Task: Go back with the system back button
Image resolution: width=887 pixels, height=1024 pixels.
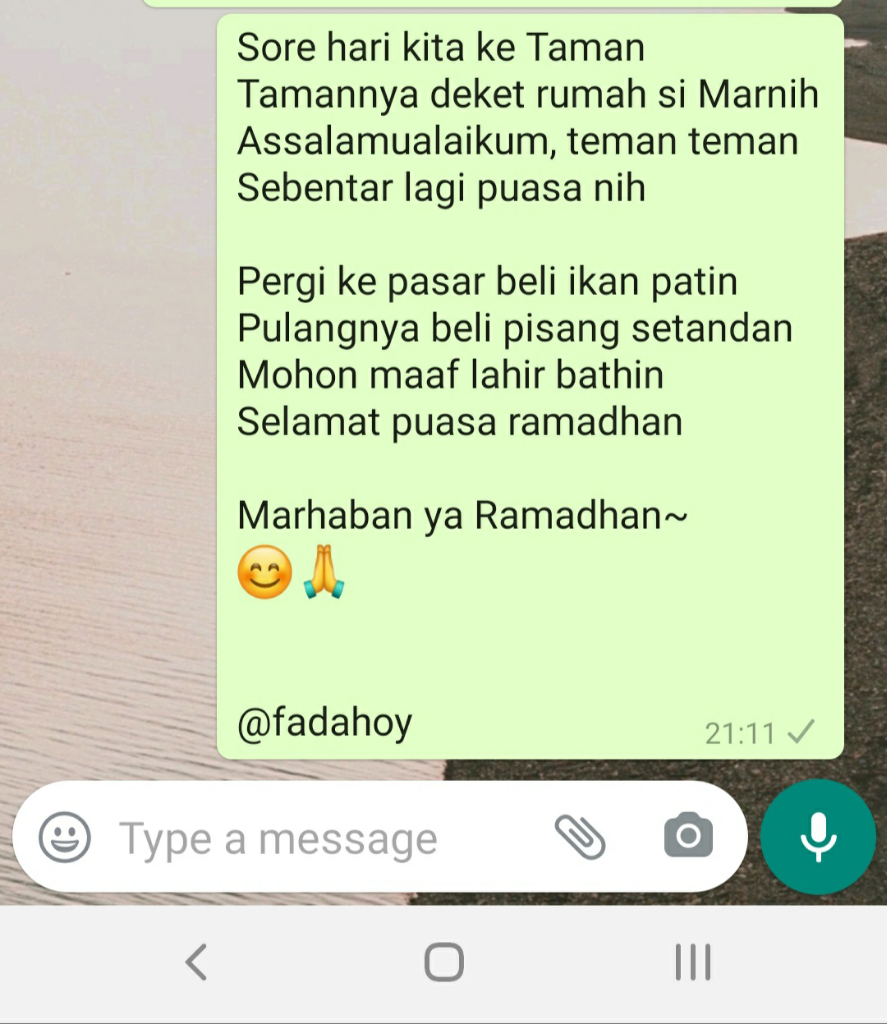Action: tap(196, 962)
